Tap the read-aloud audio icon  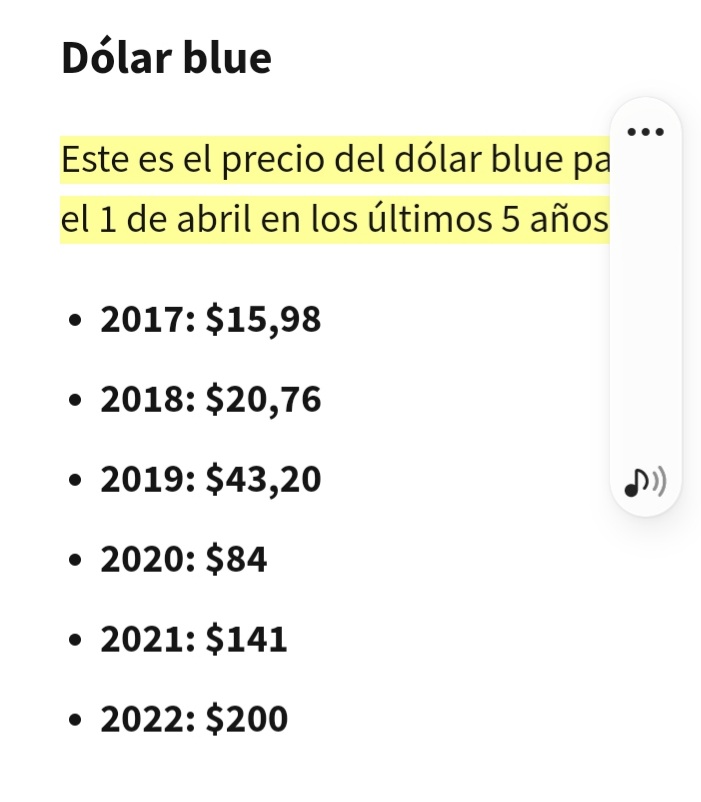click(x=645, y=483)
